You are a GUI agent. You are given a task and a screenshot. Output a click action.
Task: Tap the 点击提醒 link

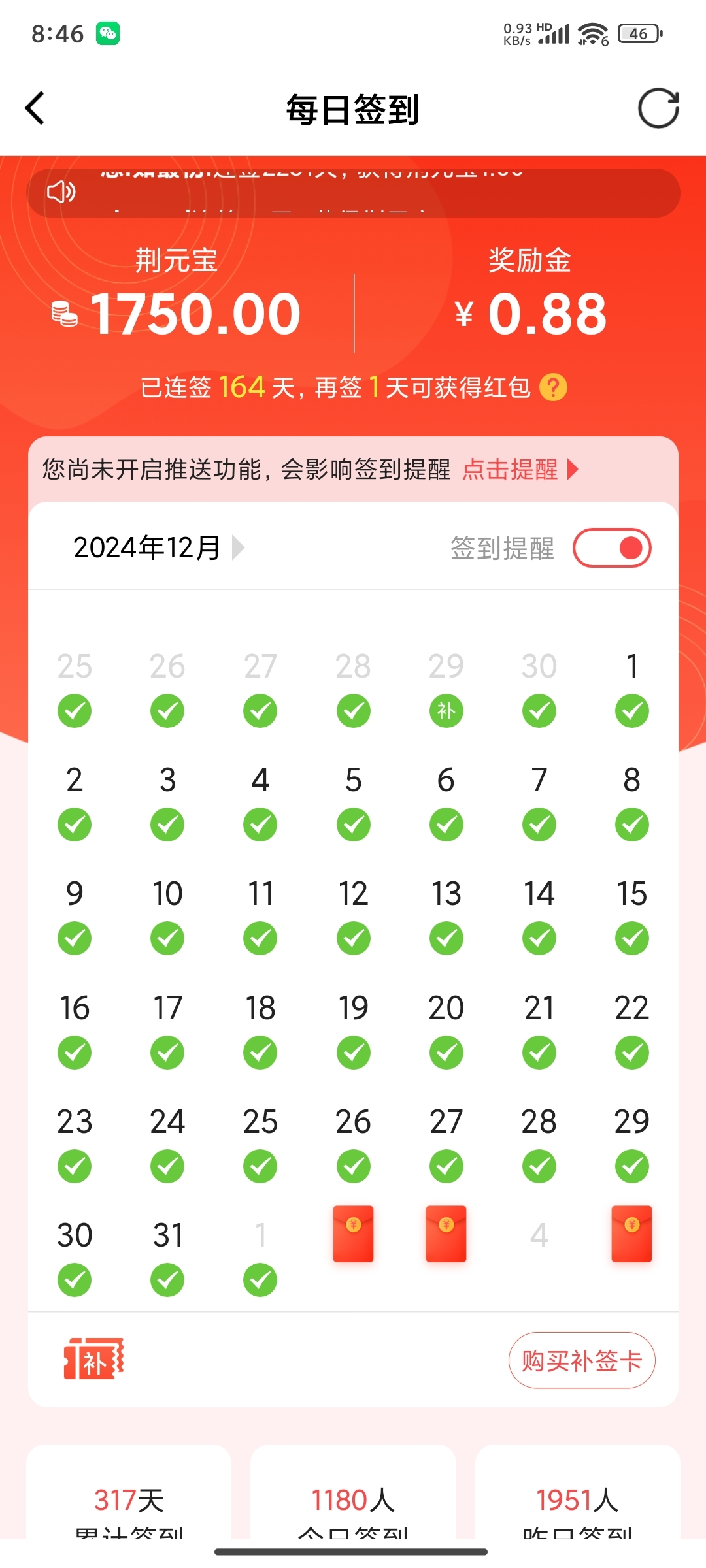click(x=520, y=470)
